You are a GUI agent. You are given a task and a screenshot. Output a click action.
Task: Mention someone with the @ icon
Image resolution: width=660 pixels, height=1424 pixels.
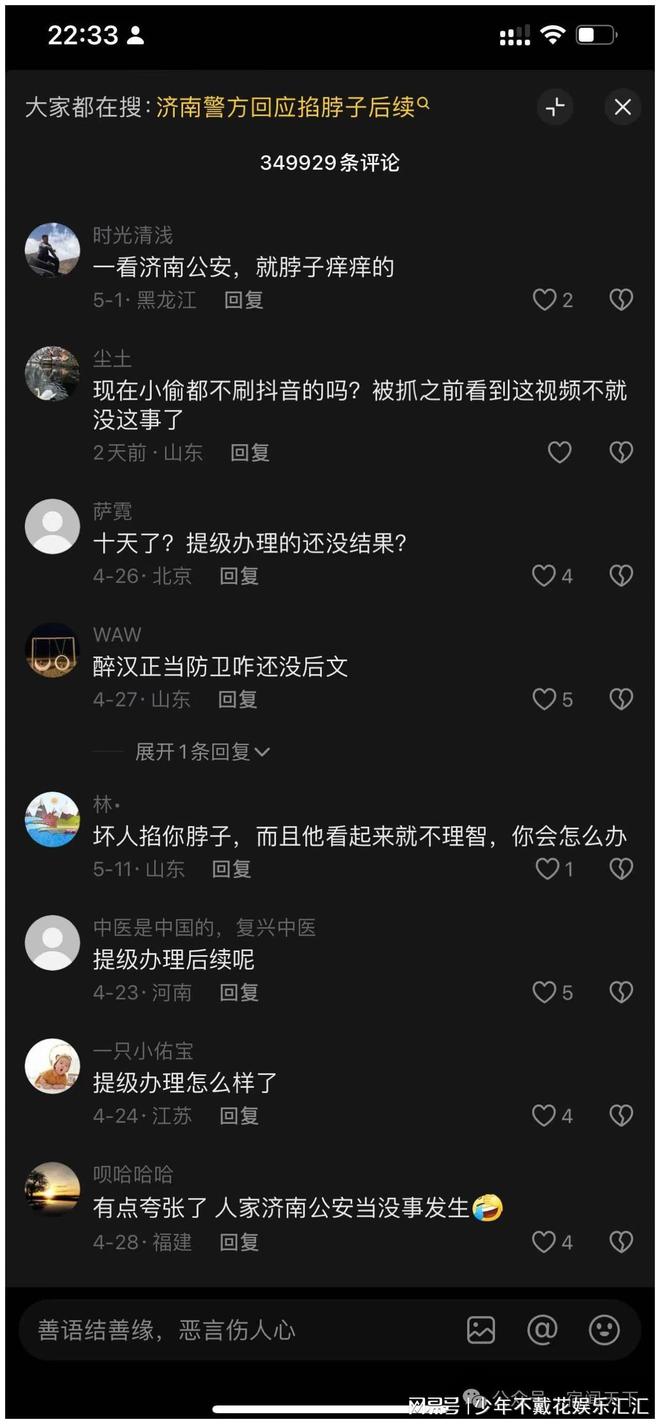pos(542,1330)
